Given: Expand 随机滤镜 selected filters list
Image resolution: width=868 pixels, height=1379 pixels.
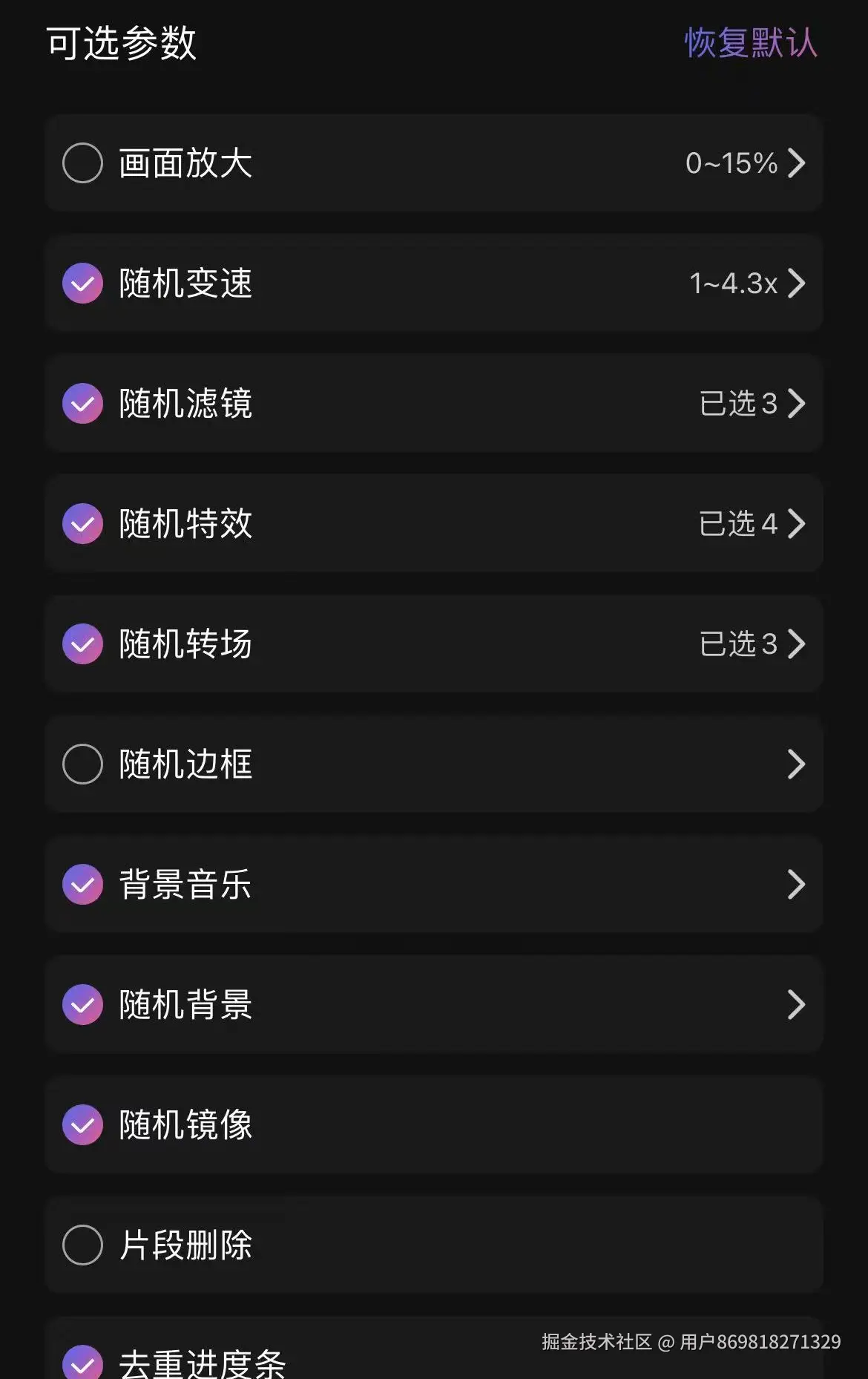Looking at the screenshot, I should point(751,404).
